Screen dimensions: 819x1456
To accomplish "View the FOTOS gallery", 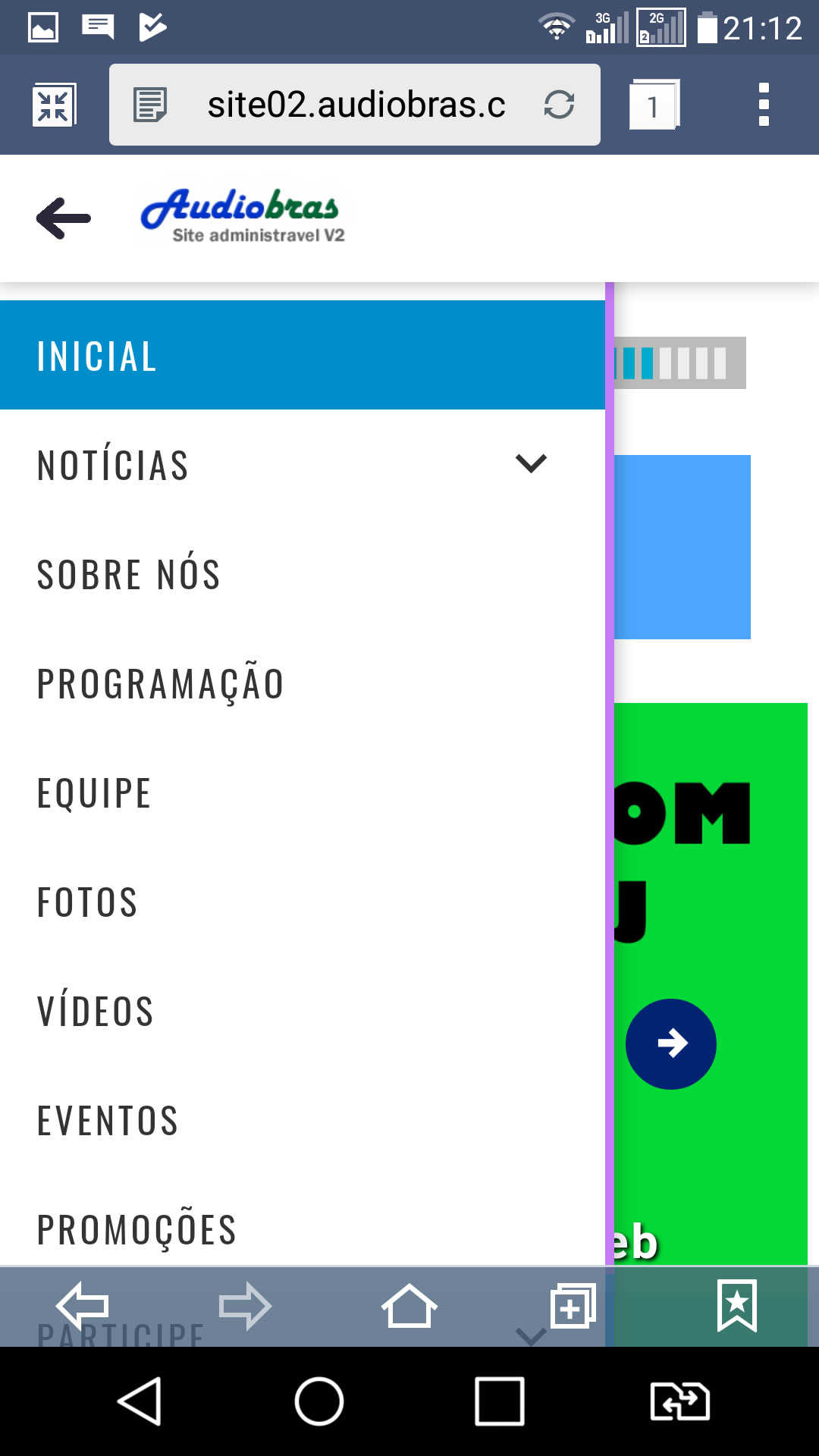I will tap(87, 902).
